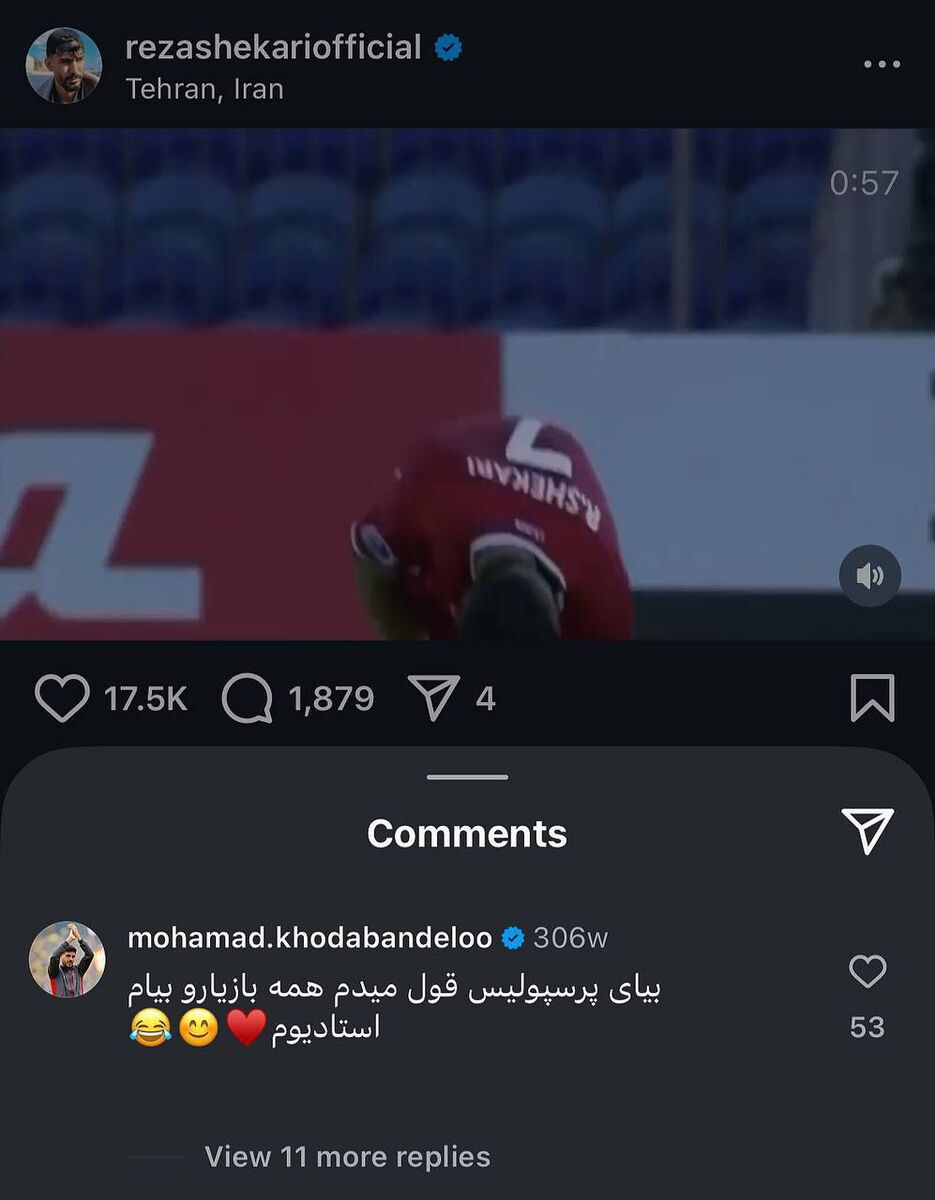
Task: Tap the Tehran, Iran location
Action: pyautogui.click(x=205, y=89)
